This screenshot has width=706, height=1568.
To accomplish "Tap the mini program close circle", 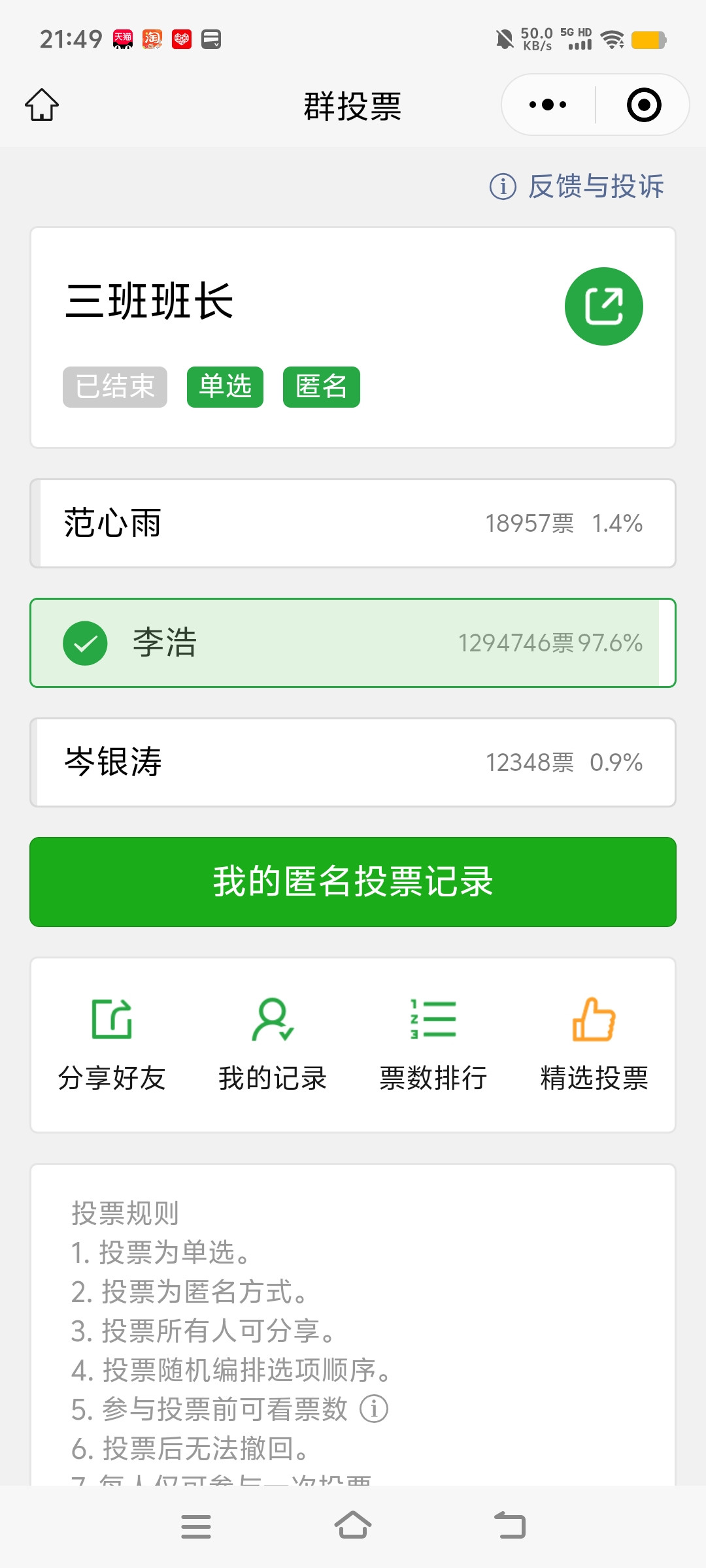I will [x=643, y=105].
